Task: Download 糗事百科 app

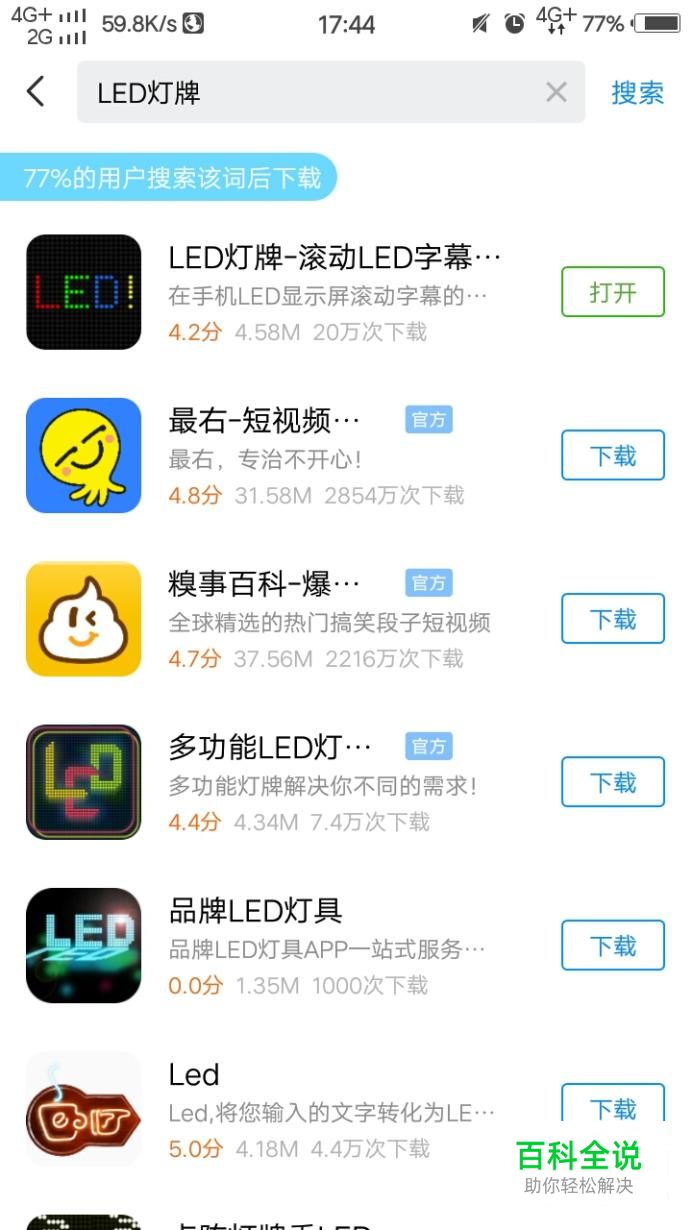Action: [x=612, y=619]
